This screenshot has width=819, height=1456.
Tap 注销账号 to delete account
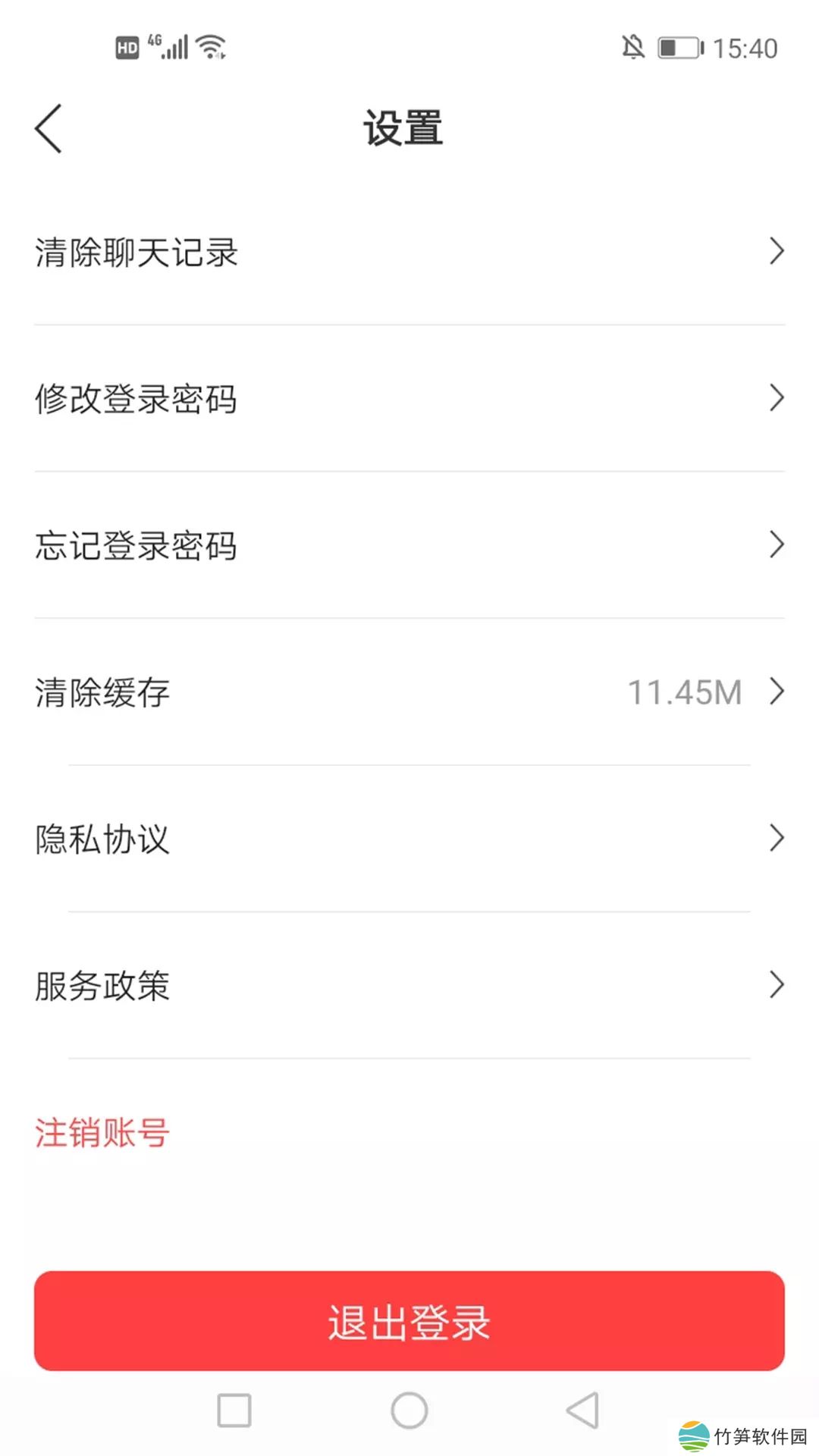pos(102,1132)
